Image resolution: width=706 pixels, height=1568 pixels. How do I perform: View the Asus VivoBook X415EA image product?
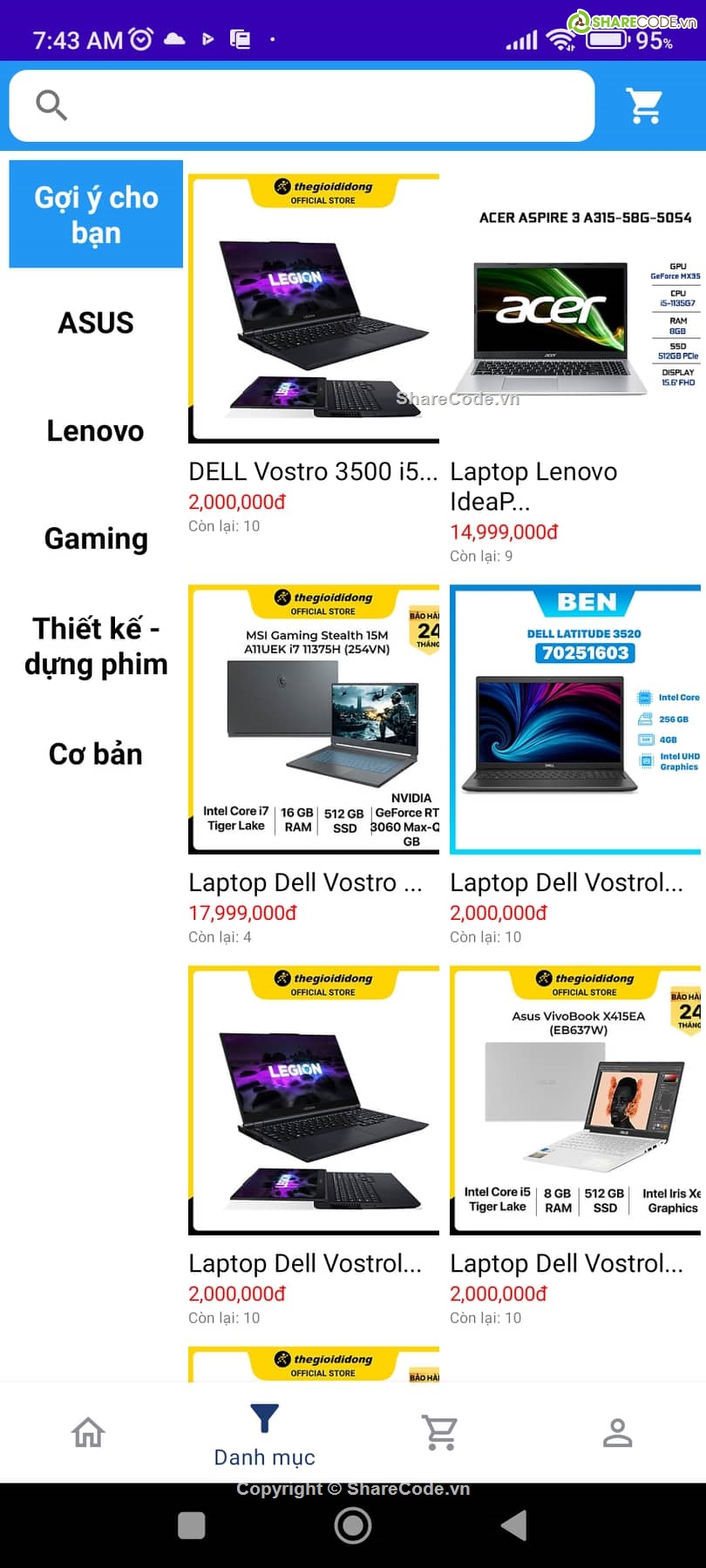(x=575, y=1100)
